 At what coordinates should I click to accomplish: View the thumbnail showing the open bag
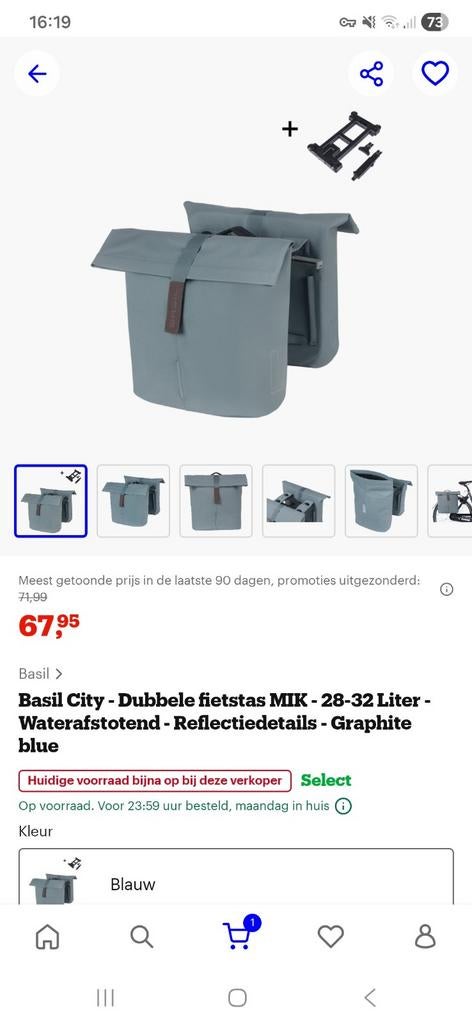coord(381,501)
